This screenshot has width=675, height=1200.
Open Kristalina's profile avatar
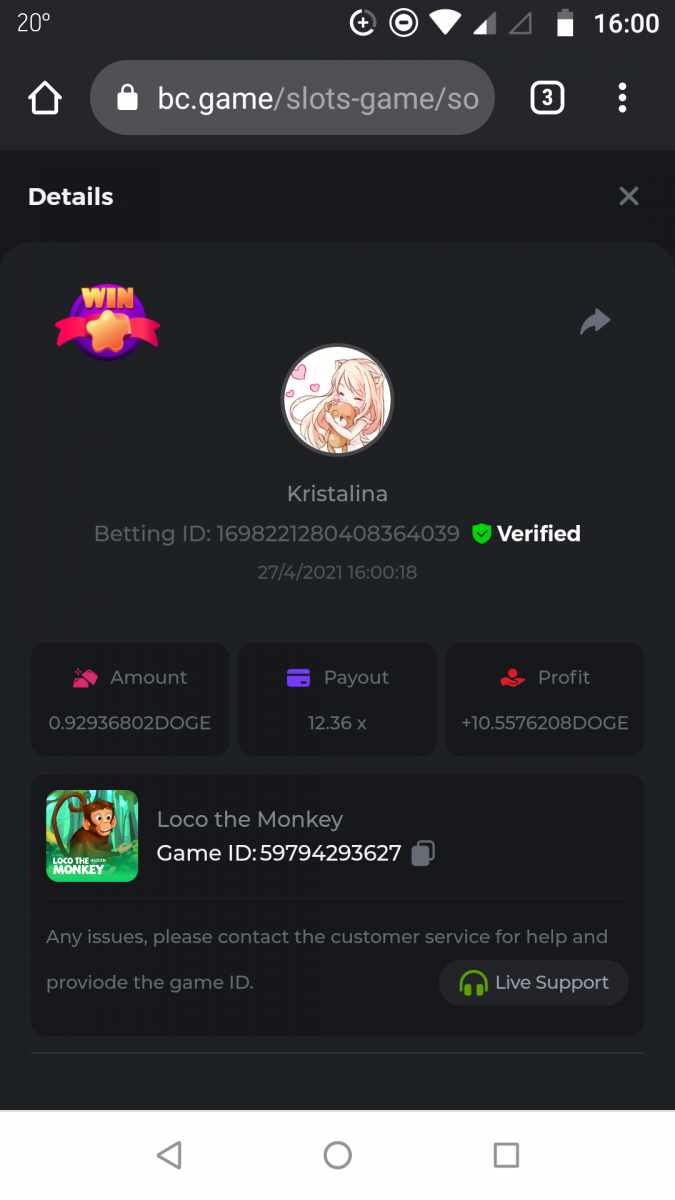coord(337,400)
